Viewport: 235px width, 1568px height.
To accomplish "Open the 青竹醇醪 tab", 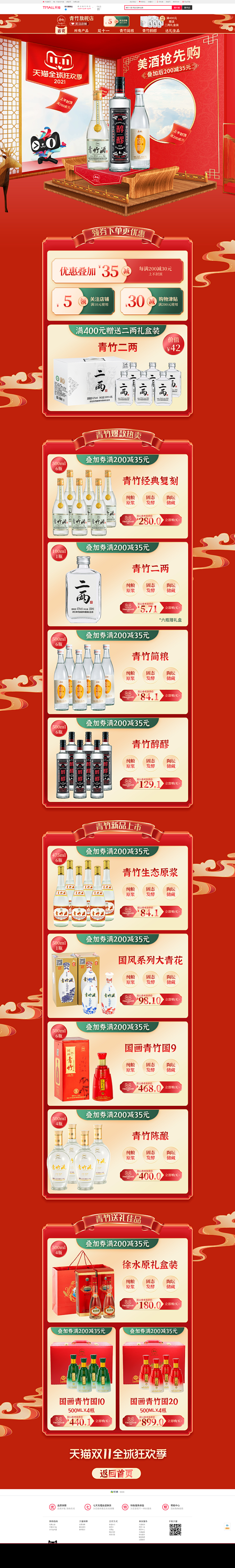I will (149, 30).
